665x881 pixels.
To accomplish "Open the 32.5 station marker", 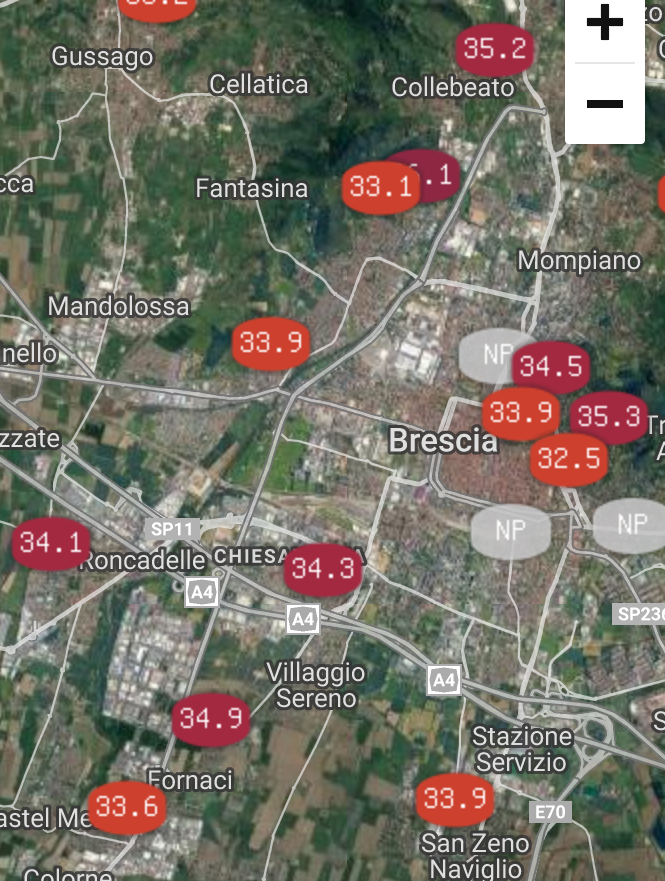I will tap(569, 459).
